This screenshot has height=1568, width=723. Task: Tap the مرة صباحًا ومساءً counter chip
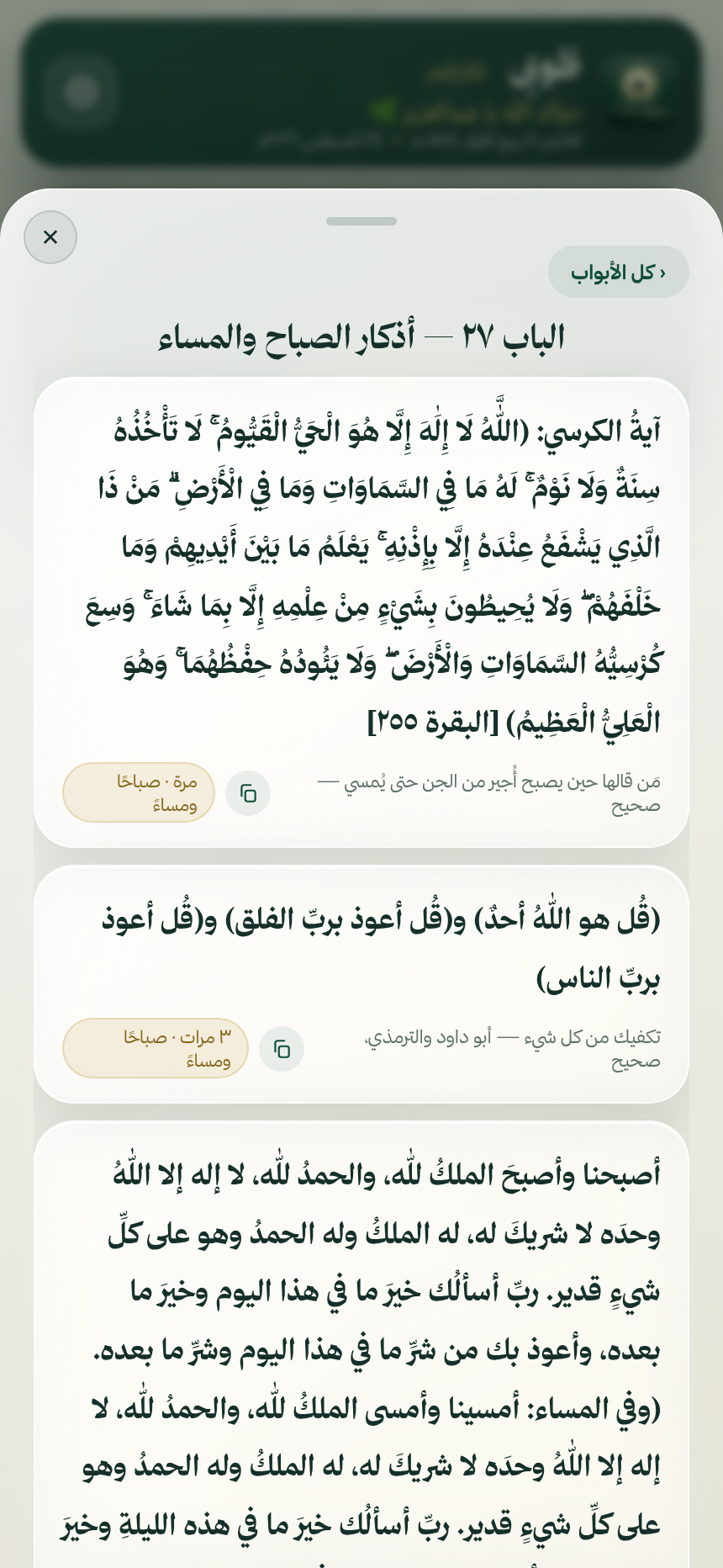coord(139,792)
